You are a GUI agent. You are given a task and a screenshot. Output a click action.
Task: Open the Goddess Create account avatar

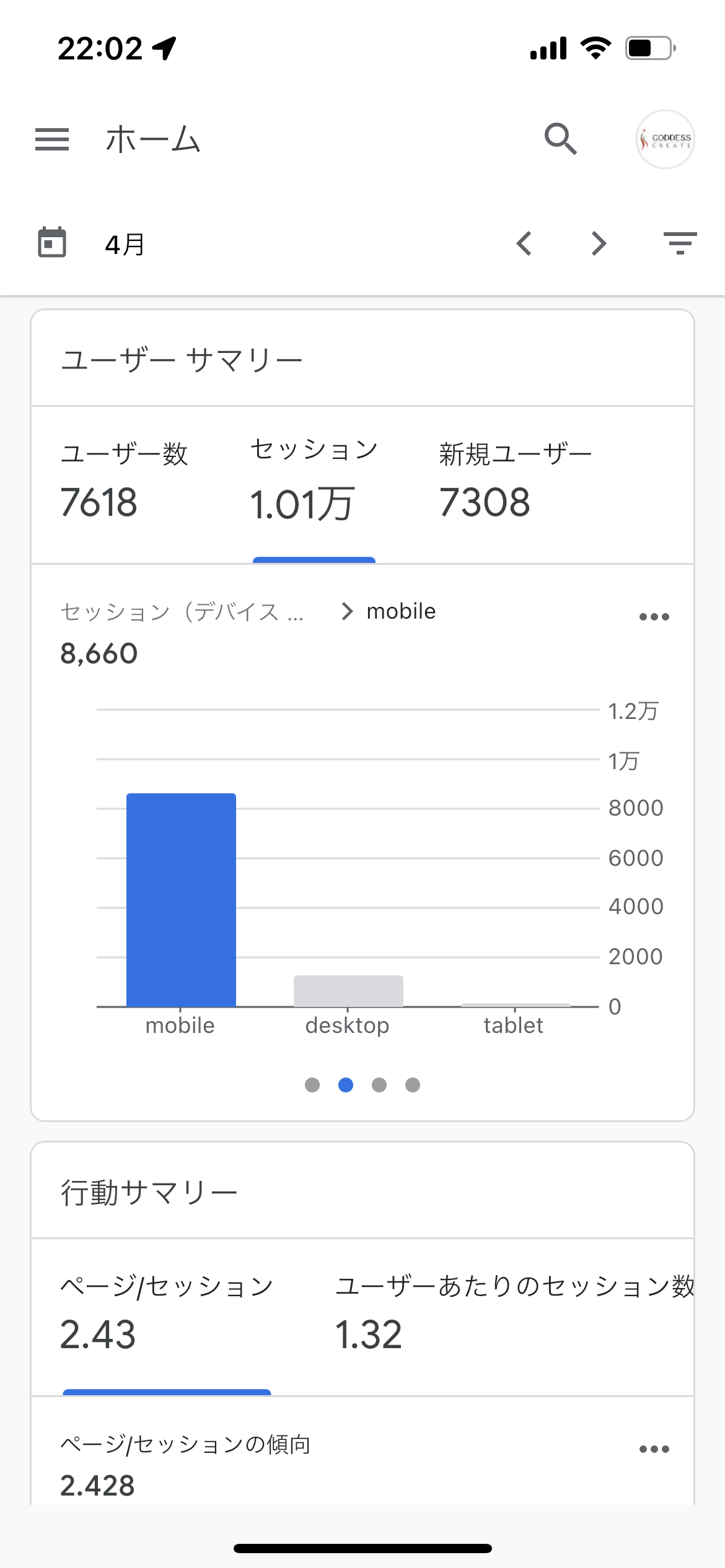[666, 139]
